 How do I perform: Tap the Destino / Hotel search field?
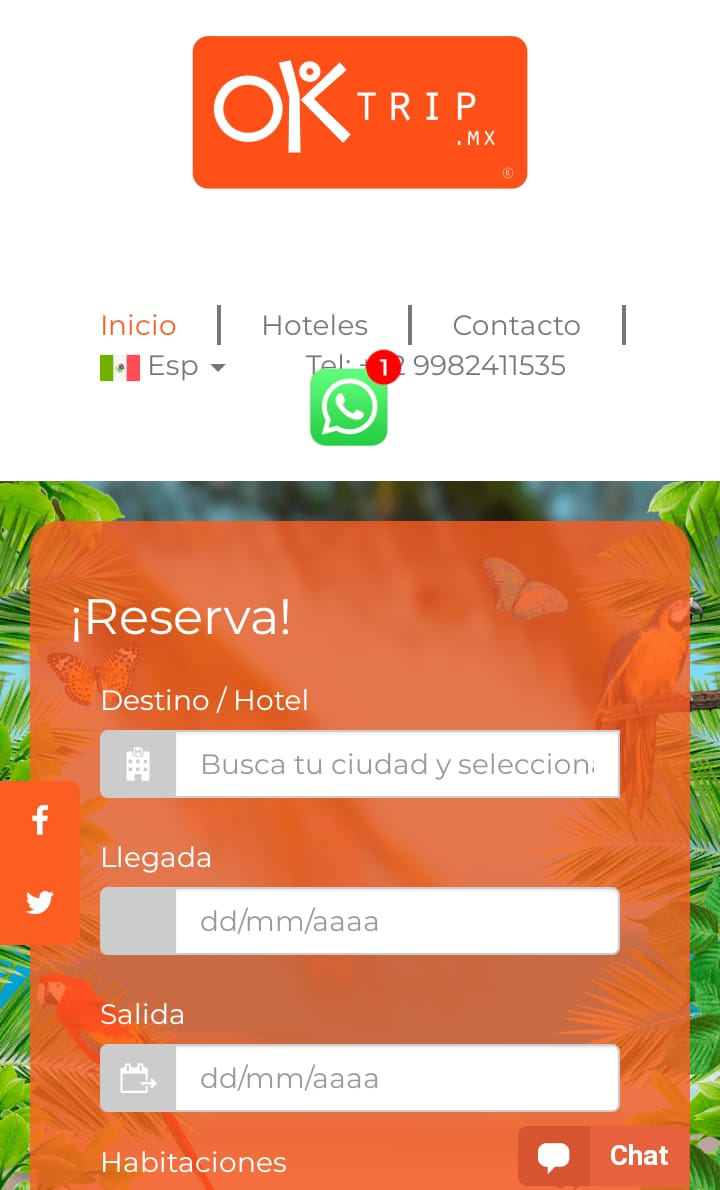pyautogui.click(x=397, y=764)
